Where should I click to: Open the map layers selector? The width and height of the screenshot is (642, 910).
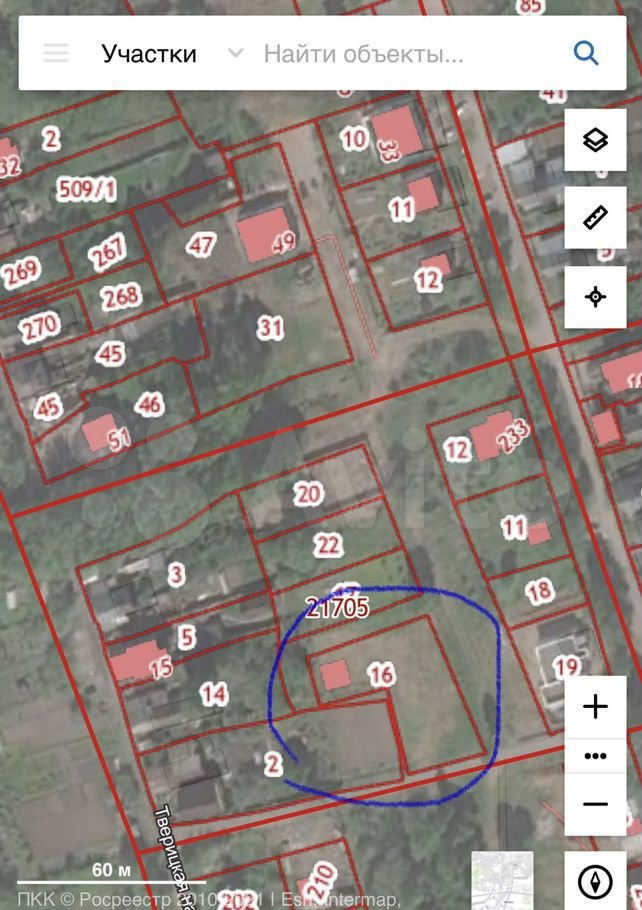pyautogui.click(x=596, y=140)
